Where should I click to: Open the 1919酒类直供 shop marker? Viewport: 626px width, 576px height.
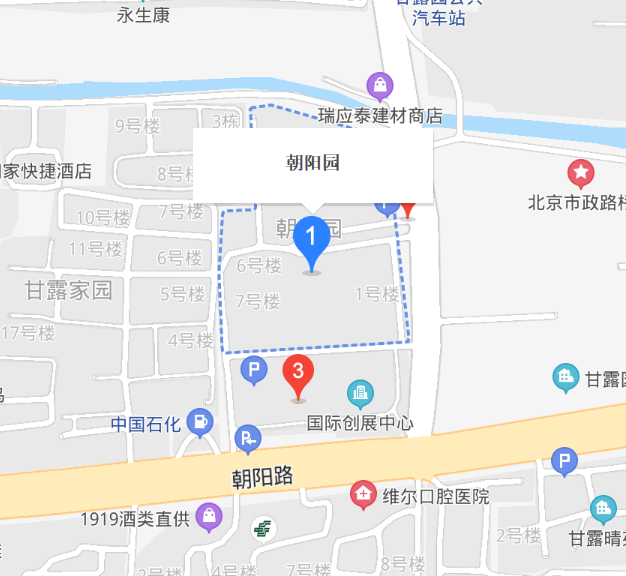[210, 516]
